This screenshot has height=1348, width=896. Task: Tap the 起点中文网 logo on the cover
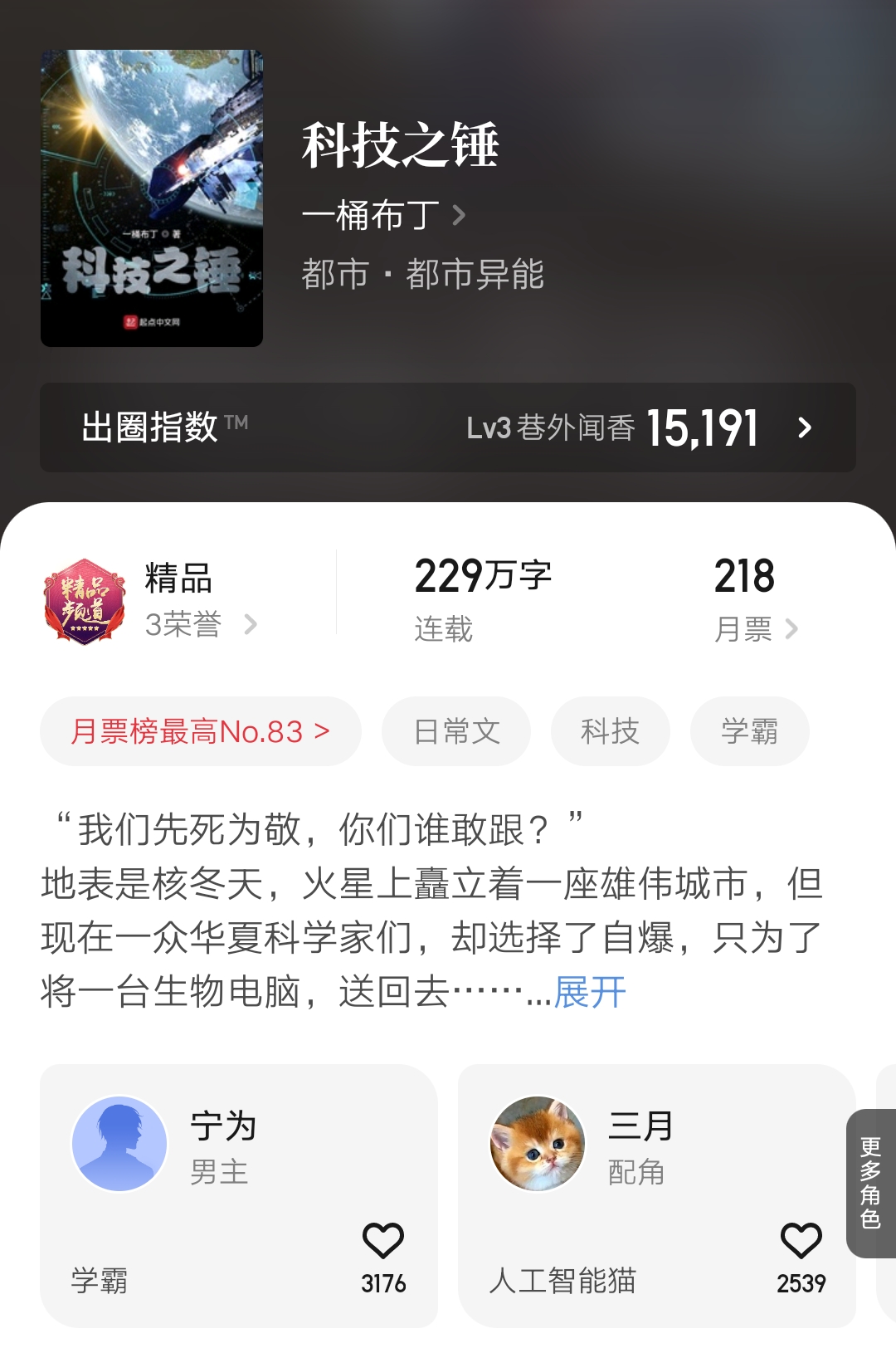[153, 321]
